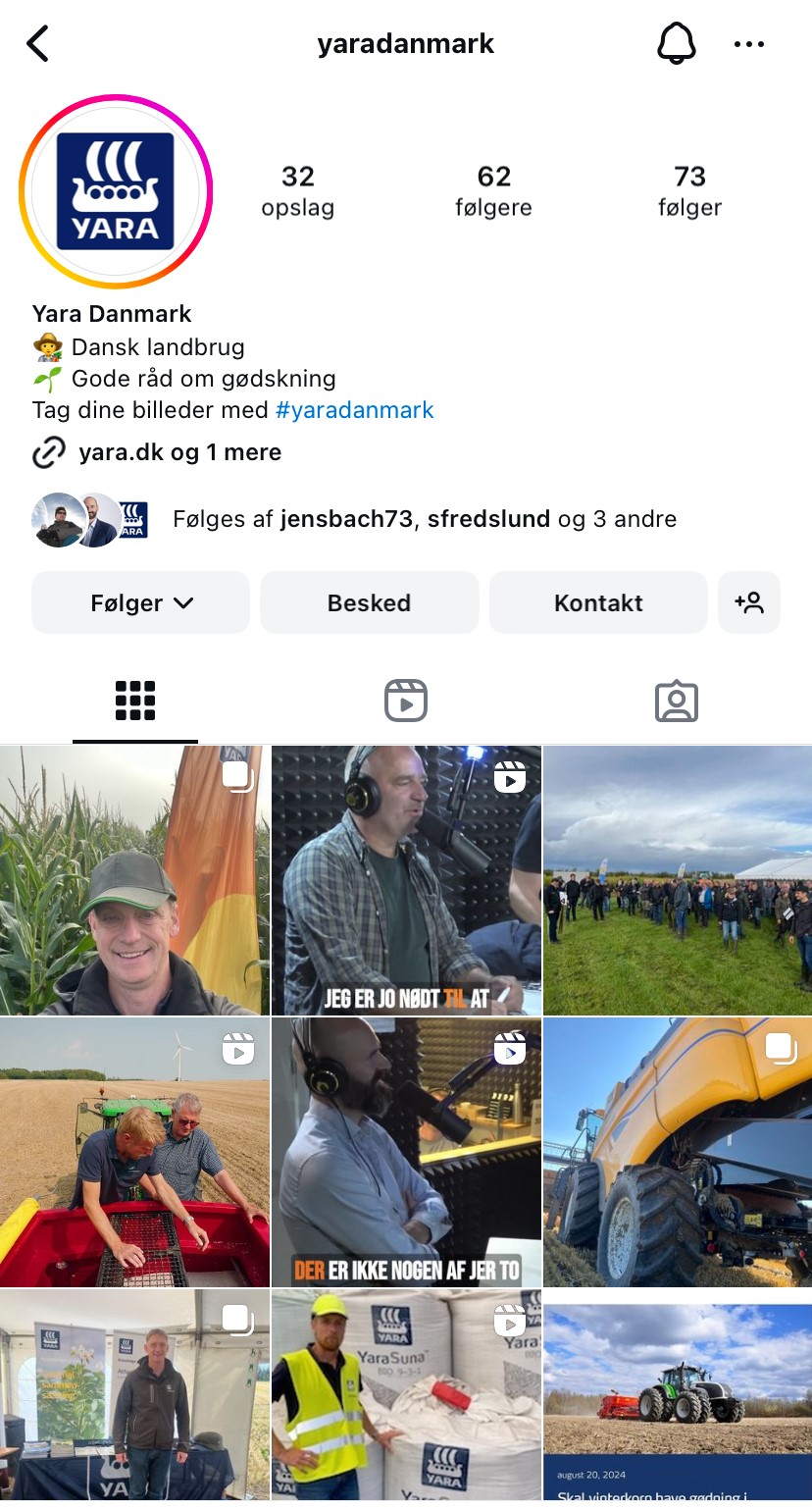Screen dimensions: 812x1510
Task: Click the back arrow to leave the profile
Action: [37, 43]
